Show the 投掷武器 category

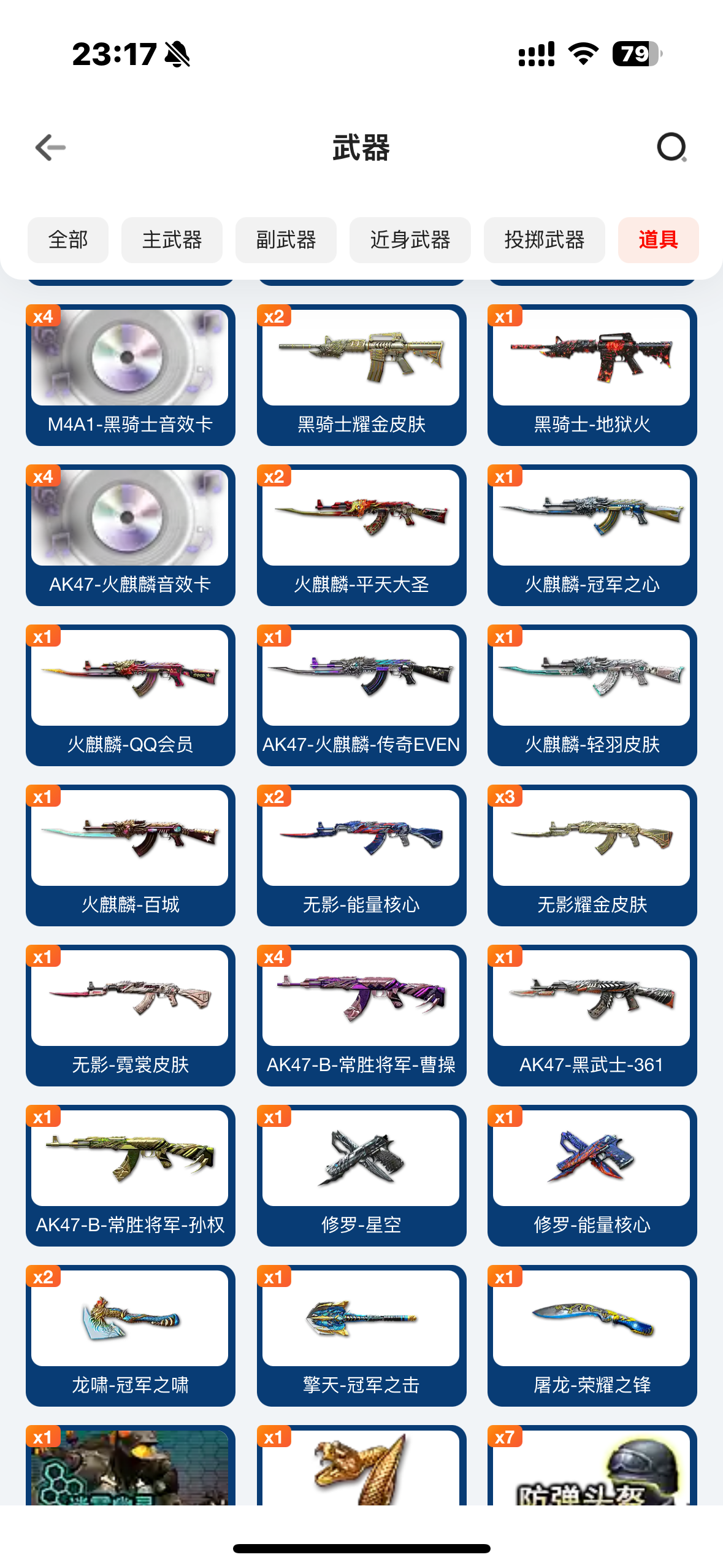(545, 240)
